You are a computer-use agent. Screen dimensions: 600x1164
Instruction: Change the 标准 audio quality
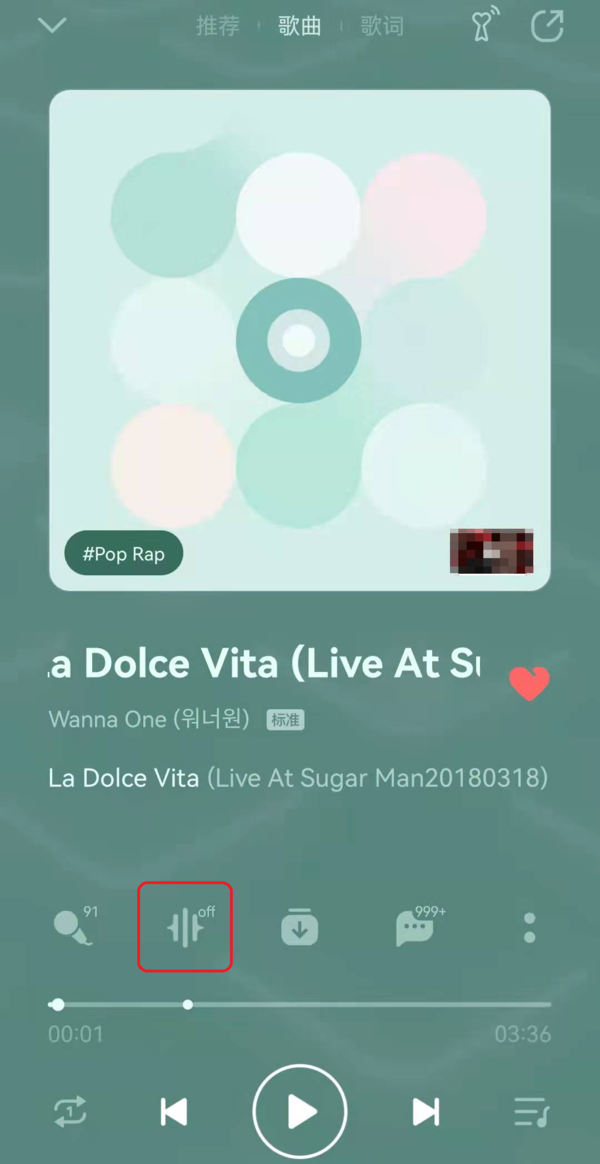tap(285, 720)
